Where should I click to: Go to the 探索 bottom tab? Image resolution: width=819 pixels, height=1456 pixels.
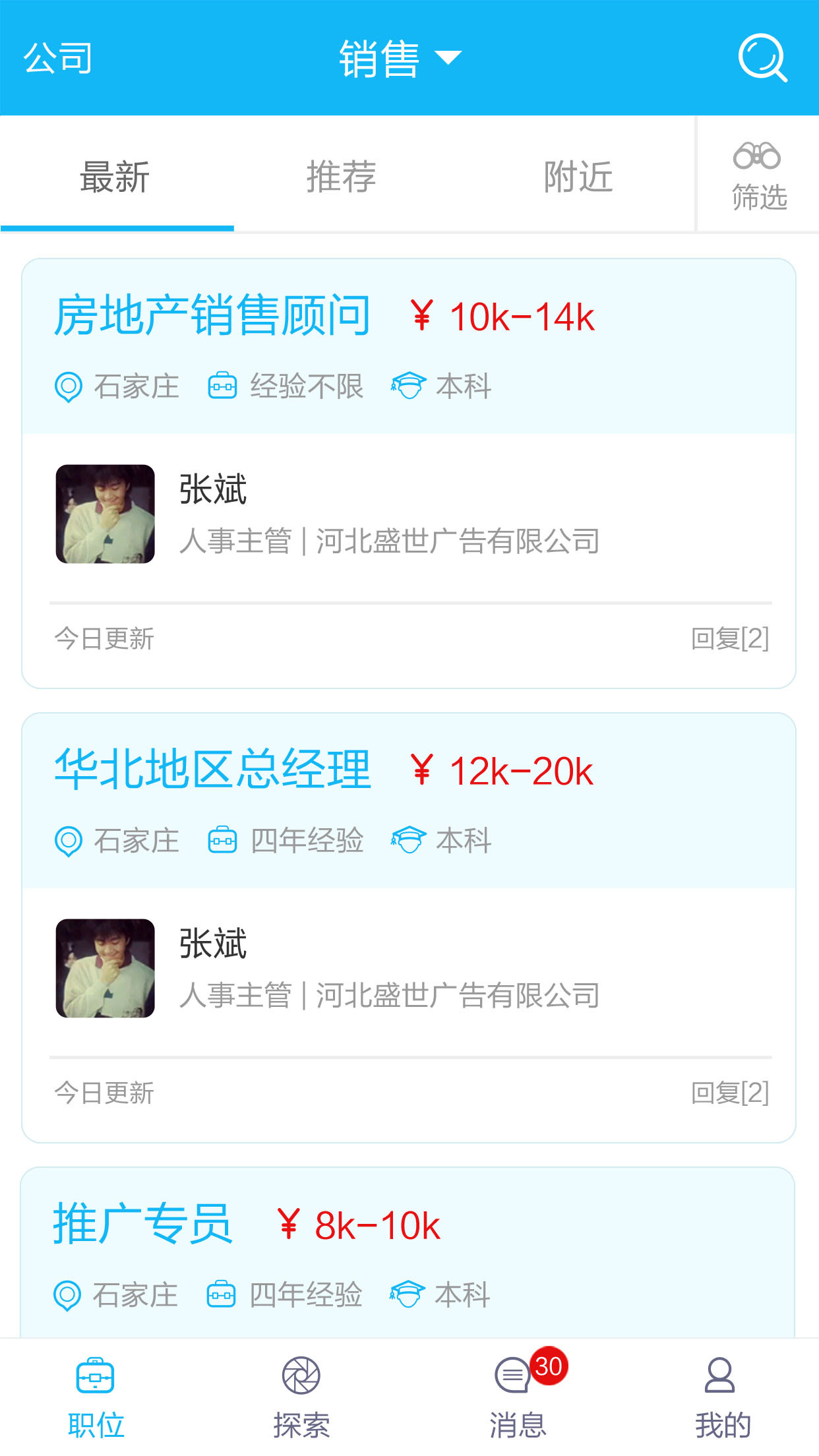pyautogui.click(x=301, y=1397)
